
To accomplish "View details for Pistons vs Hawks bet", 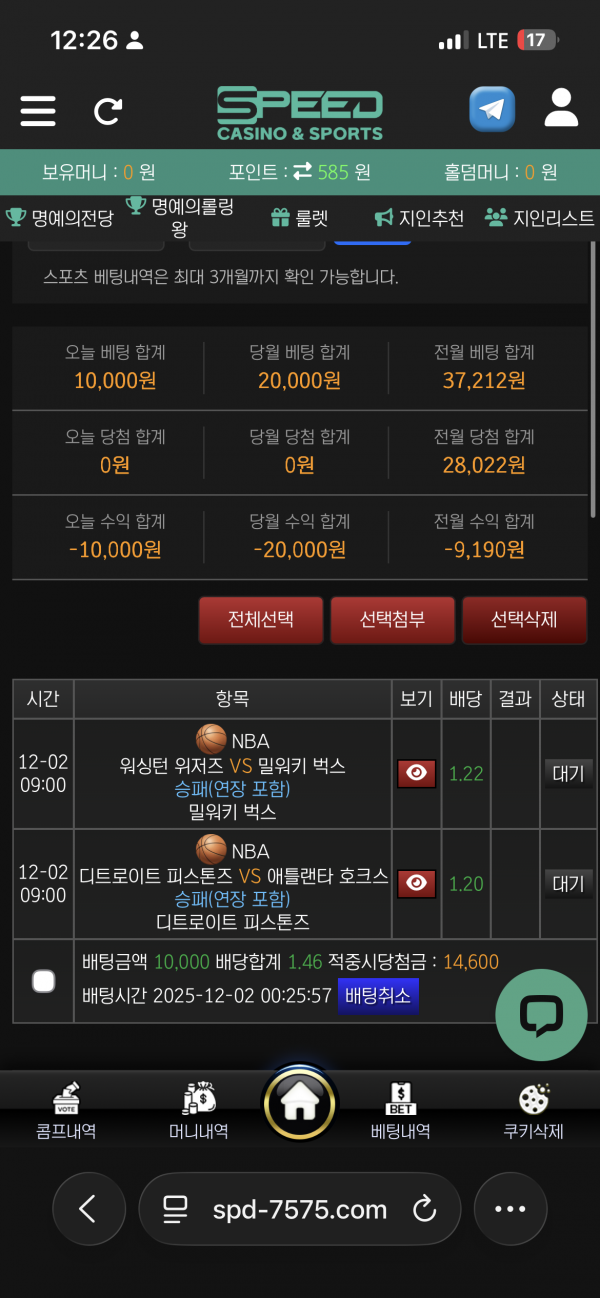I will pos(417,883).
